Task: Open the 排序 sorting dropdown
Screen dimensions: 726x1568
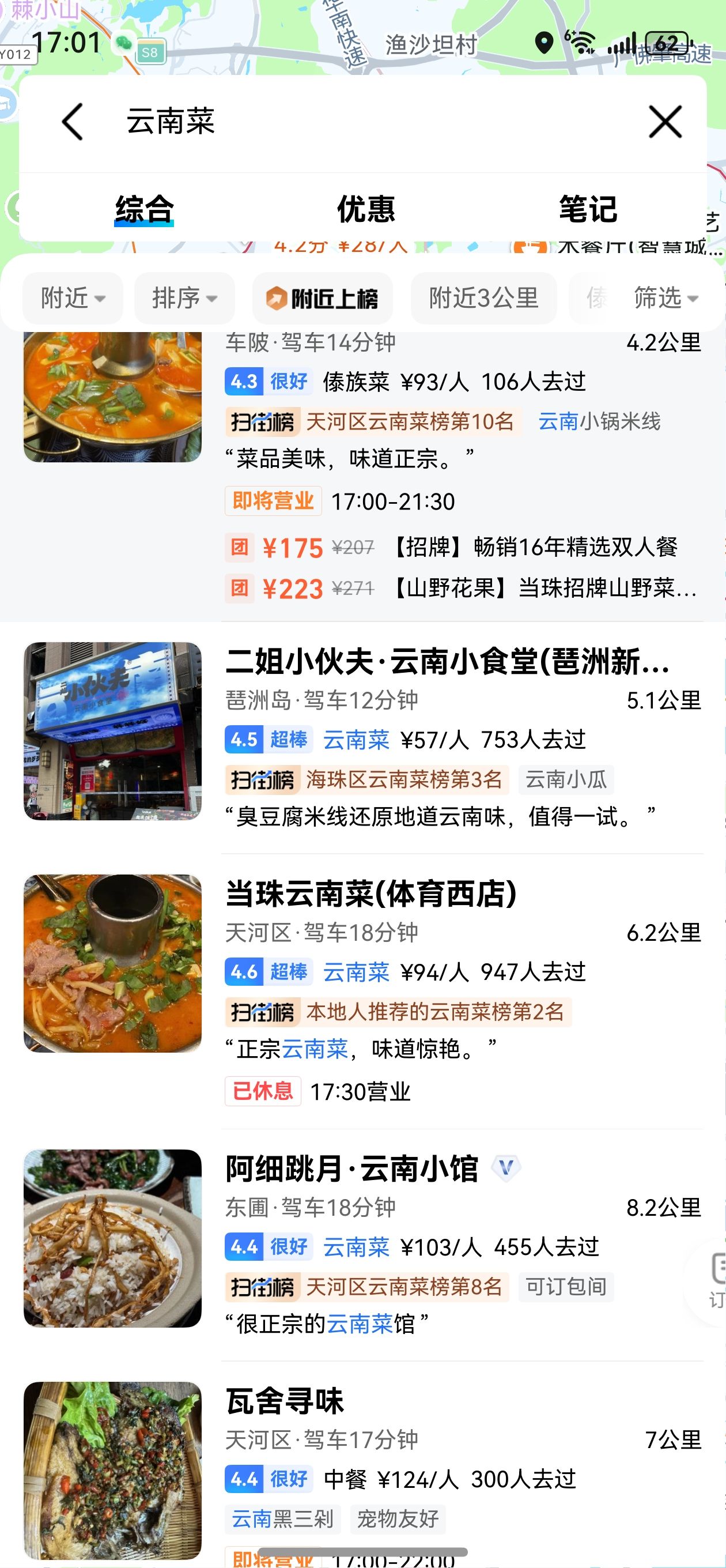Action: 184,298
